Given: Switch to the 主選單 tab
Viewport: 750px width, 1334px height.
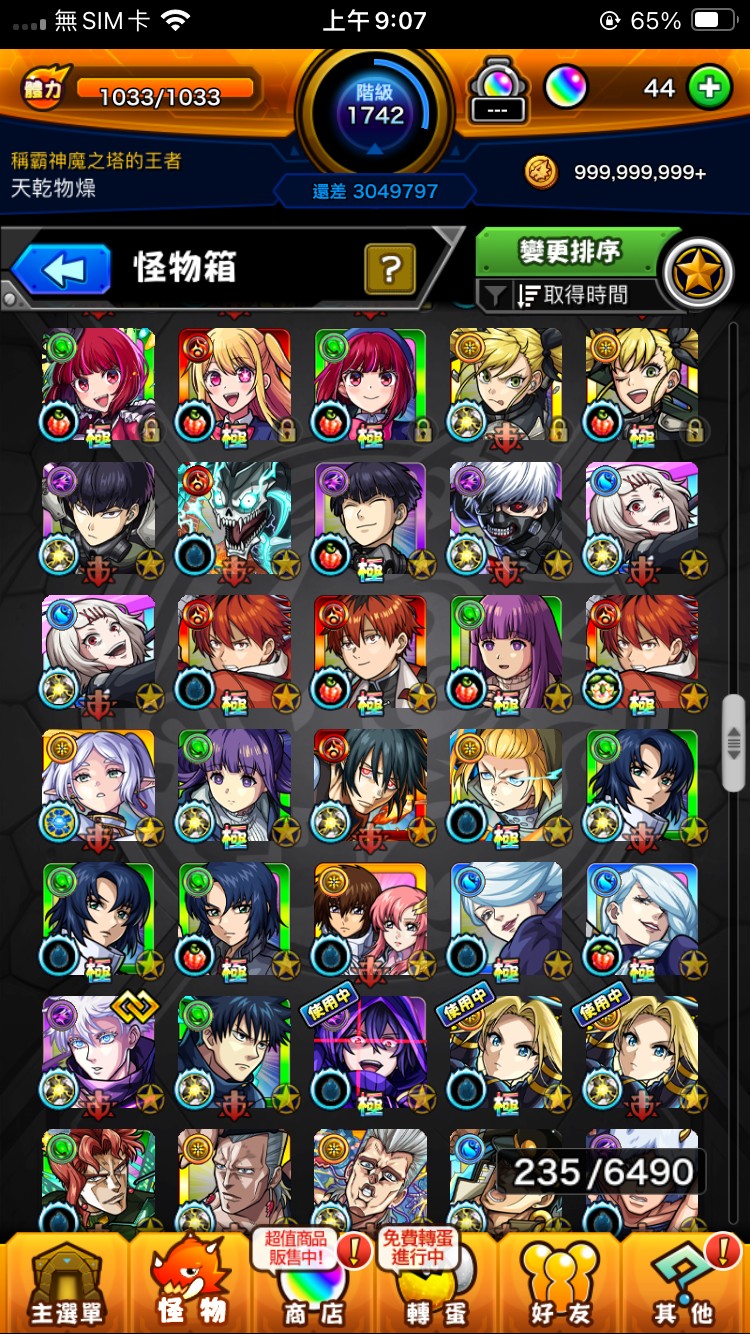Looking at the screenshot, I should (x=65, y=1283).
